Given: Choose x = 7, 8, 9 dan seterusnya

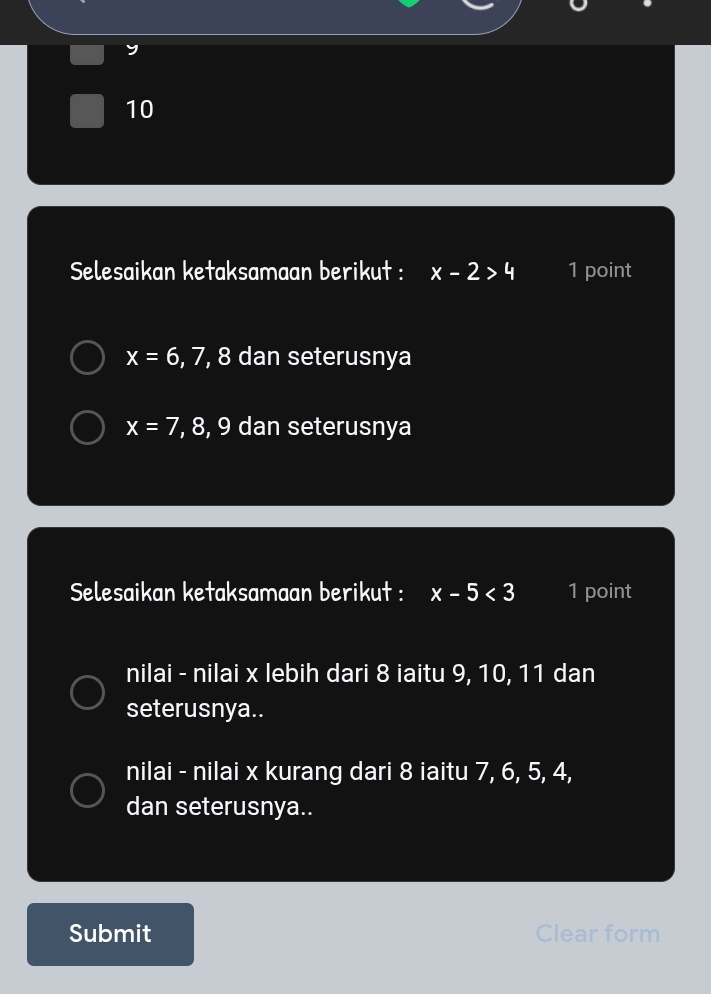Looking at the screenshot, I should click(87, 427).
